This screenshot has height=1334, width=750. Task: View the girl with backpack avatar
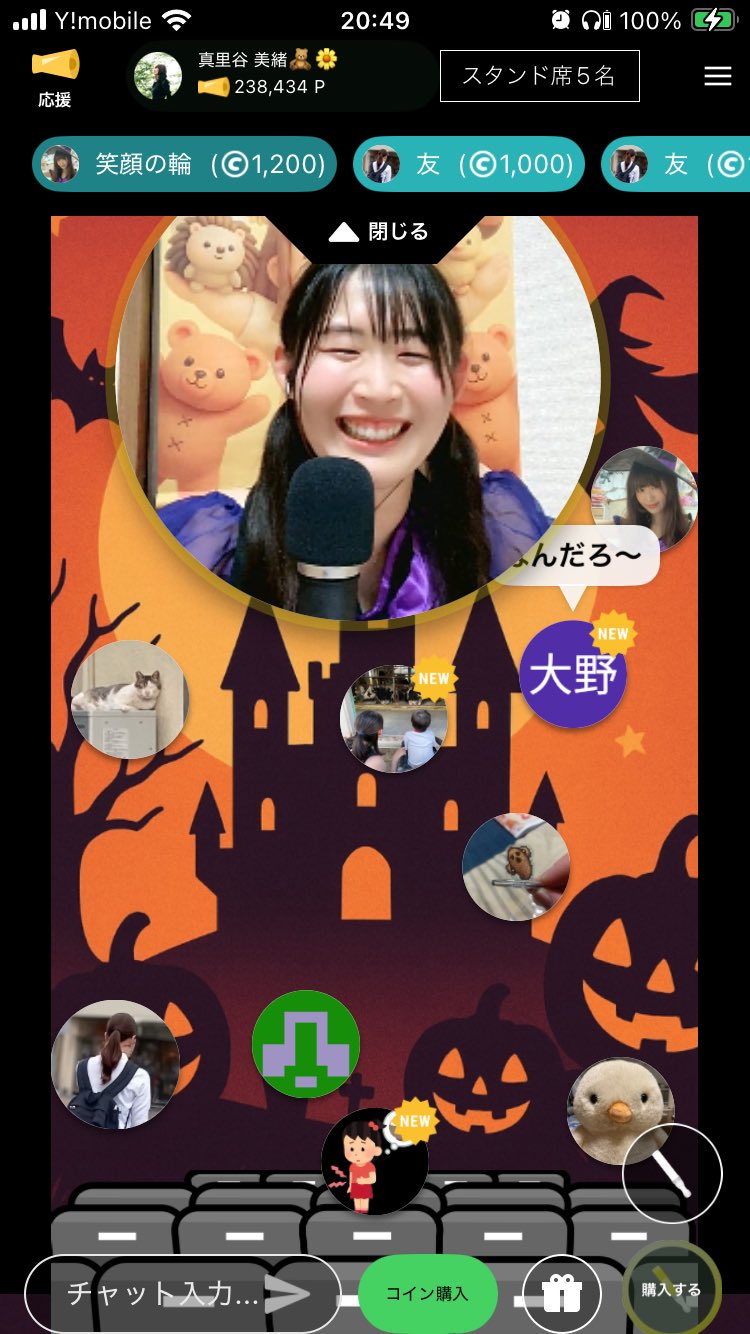point(115,1064)
